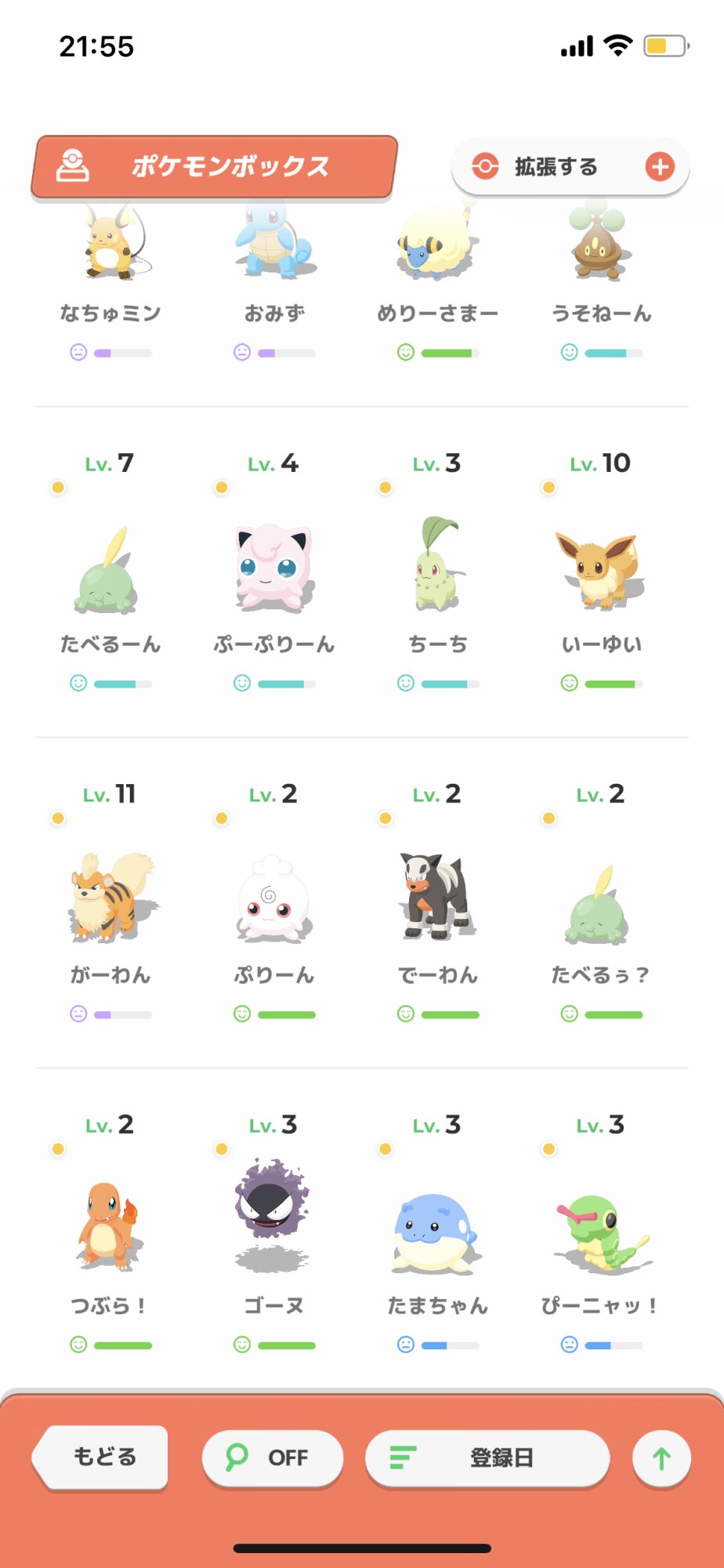Open the Pokémon ぷりーん

coord(273,903)
